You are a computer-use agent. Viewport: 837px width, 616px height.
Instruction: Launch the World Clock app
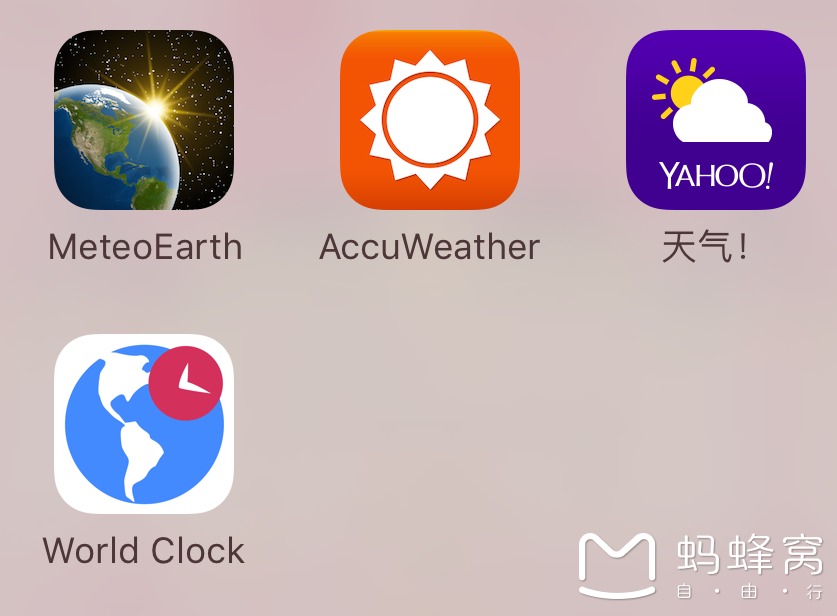coord(144,424)
